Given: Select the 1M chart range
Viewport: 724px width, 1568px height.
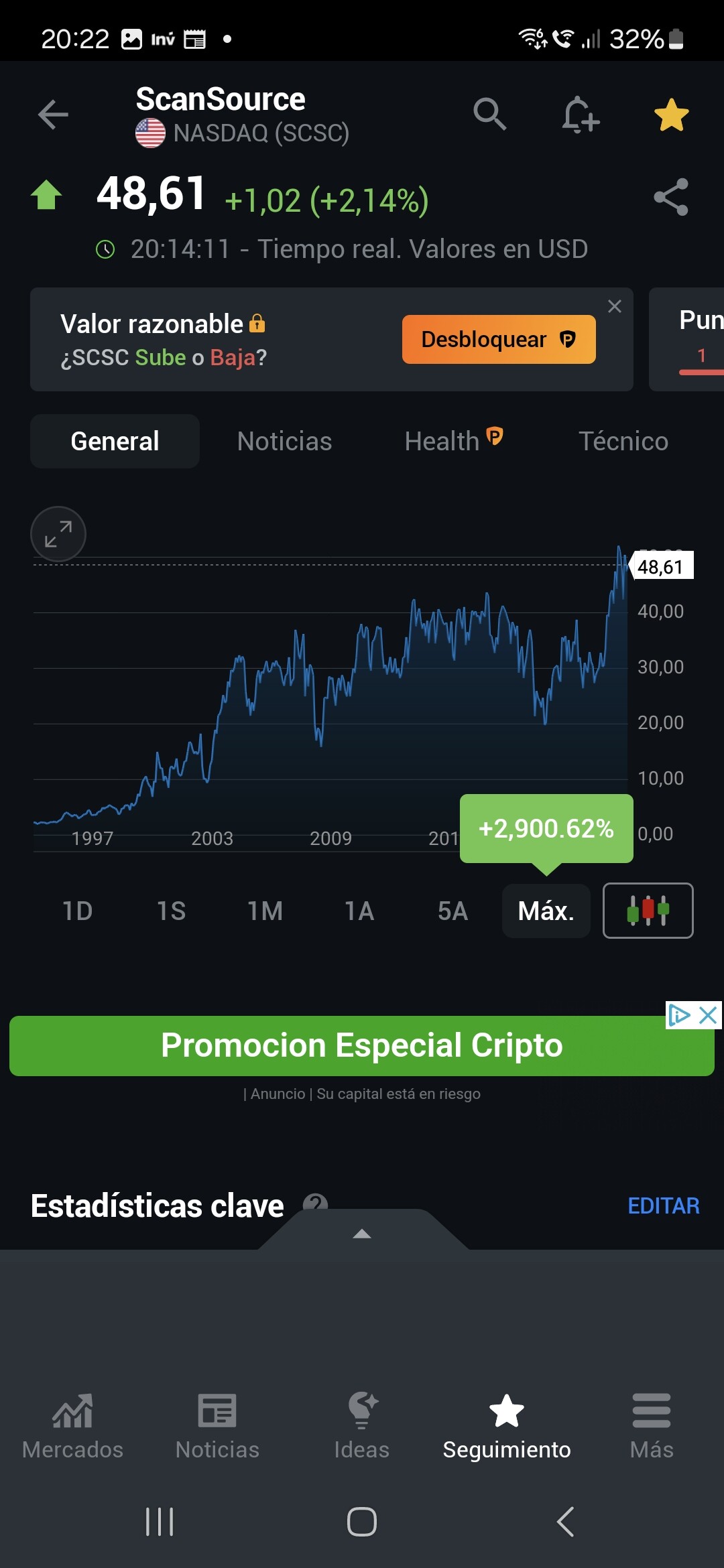Looking at the screenshot, I should point(265,911).
